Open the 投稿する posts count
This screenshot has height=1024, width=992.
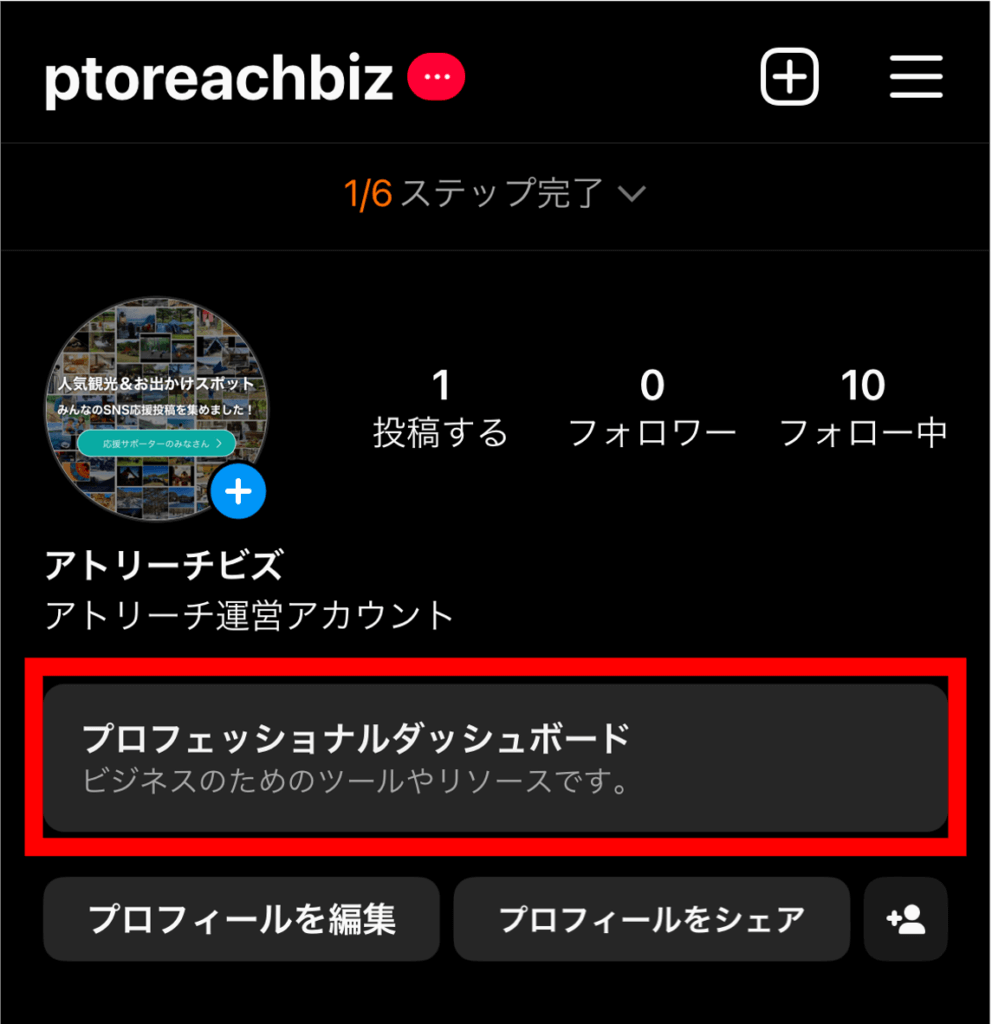pos(442,408)
